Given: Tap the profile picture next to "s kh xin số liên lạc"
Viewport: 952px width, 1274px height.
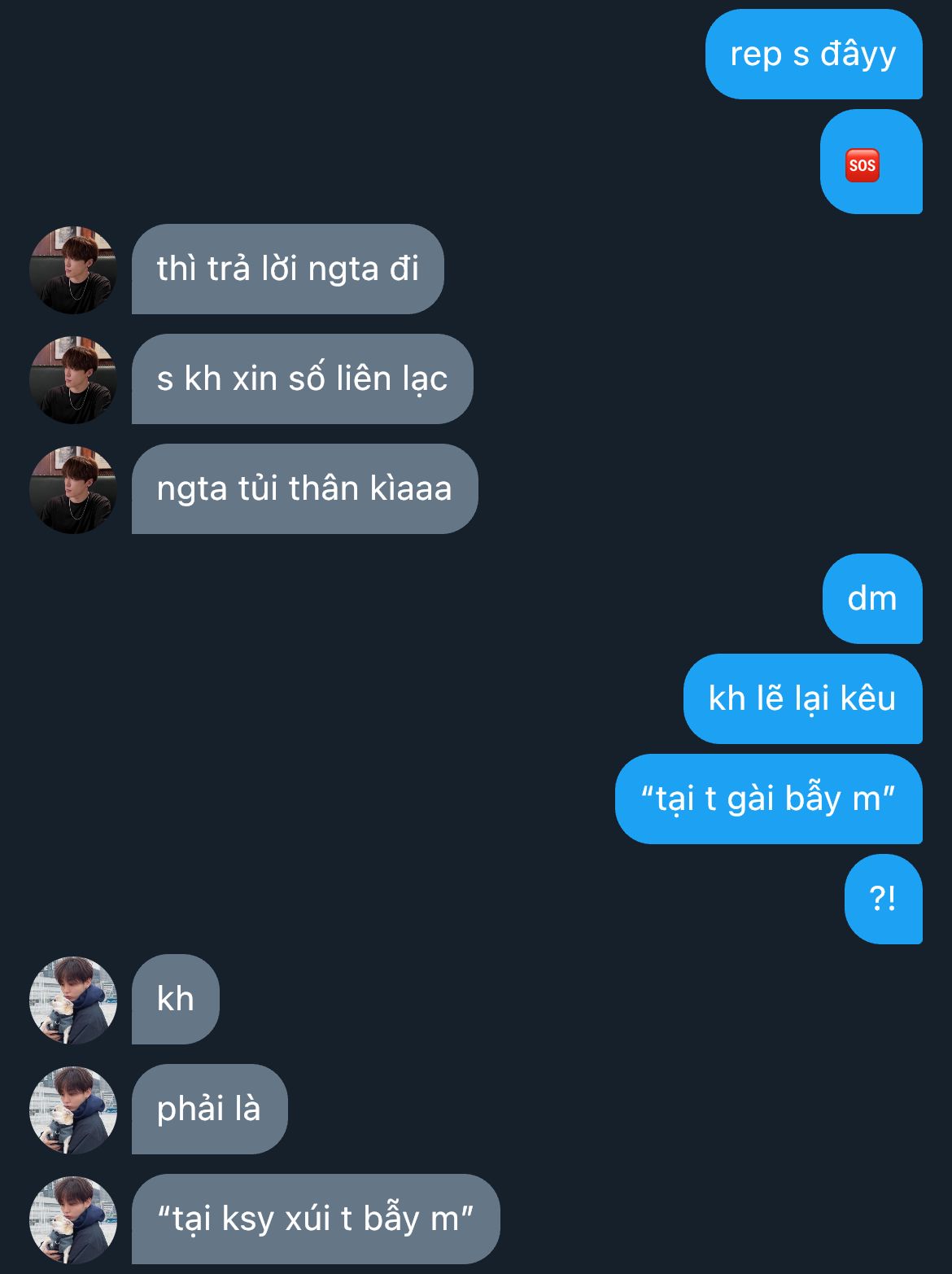Looking at the screenshot, I should 73,379.
